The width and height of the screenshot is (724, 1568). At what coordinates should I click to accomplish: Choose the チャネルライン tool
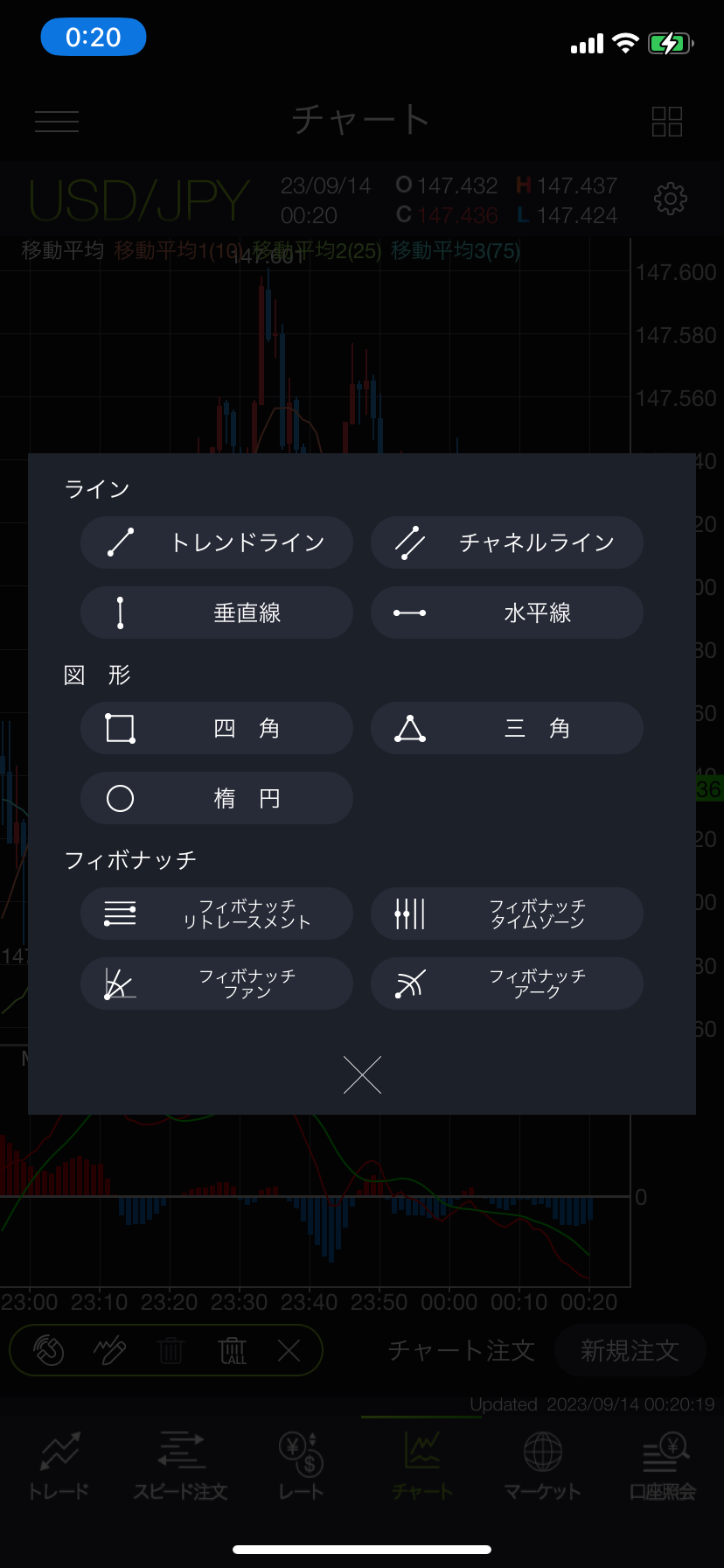pyautogui.click(x=507, y=542)
